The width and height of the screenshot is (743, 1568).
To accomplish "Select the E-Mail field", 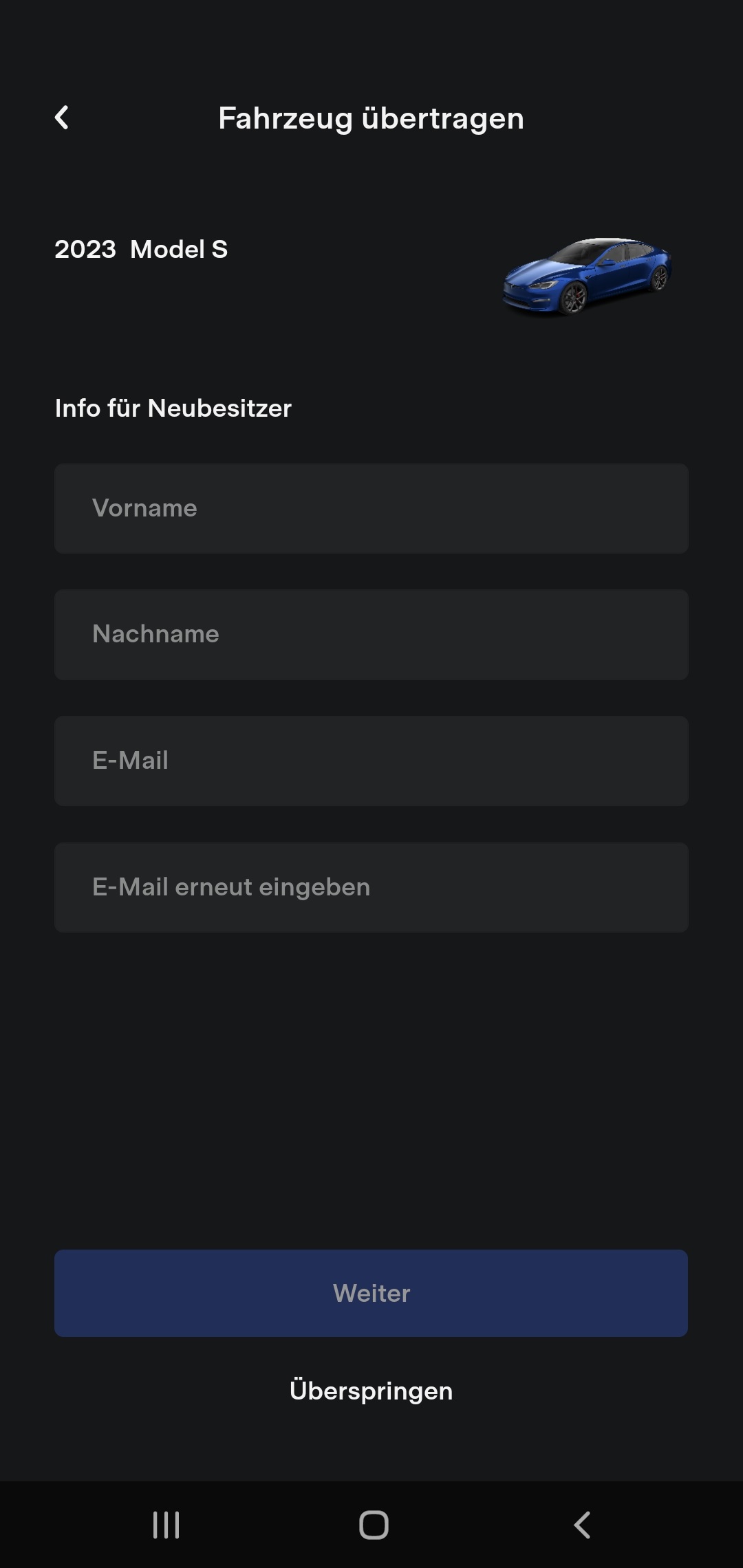I will [x=371, y=761].
